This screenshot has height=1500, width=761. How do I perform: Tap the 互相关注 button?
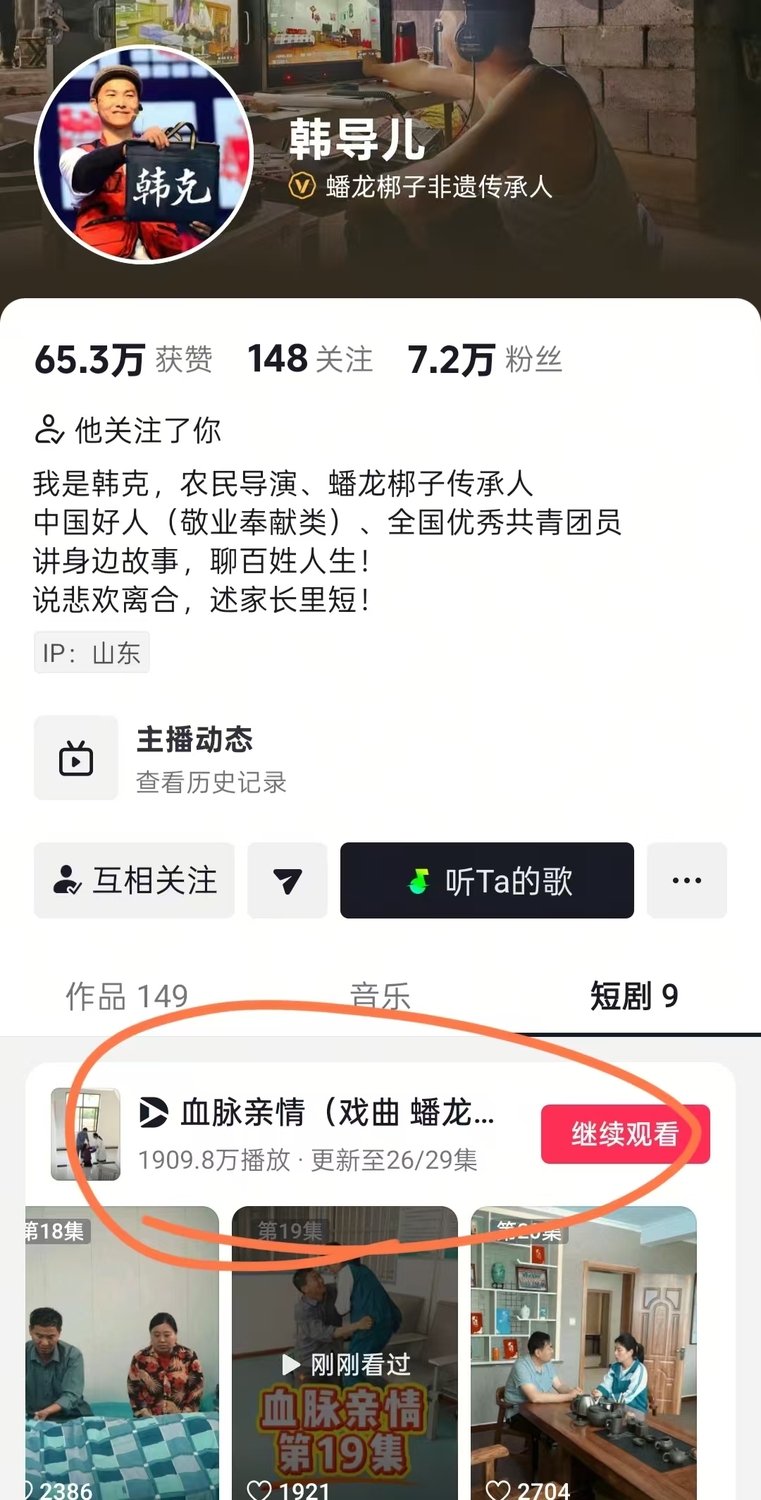[134, 880]
